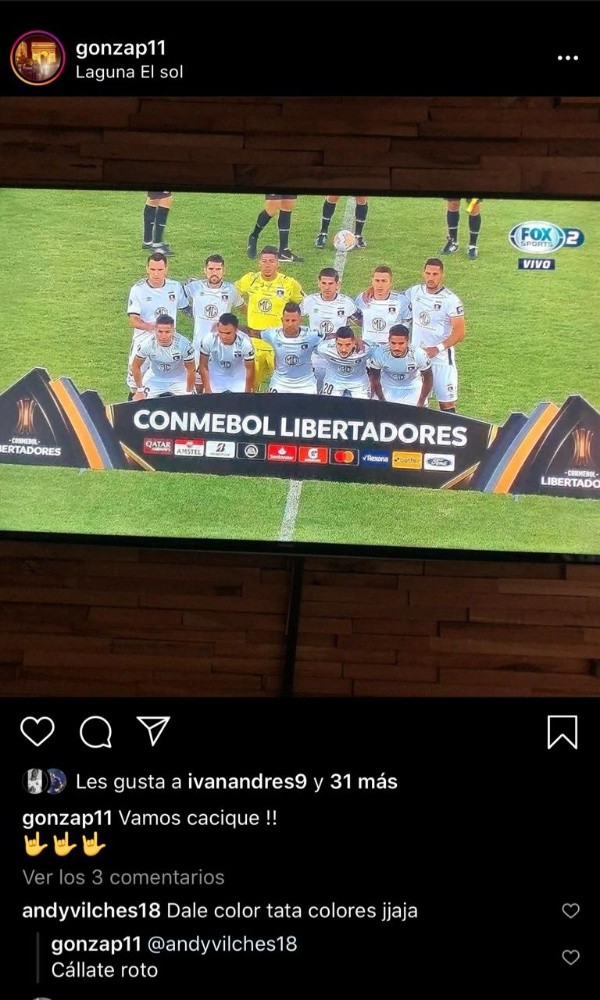Screen dimensions: 600x1000
Task: Like andyvilches18's comment
Action: (570, 910)
